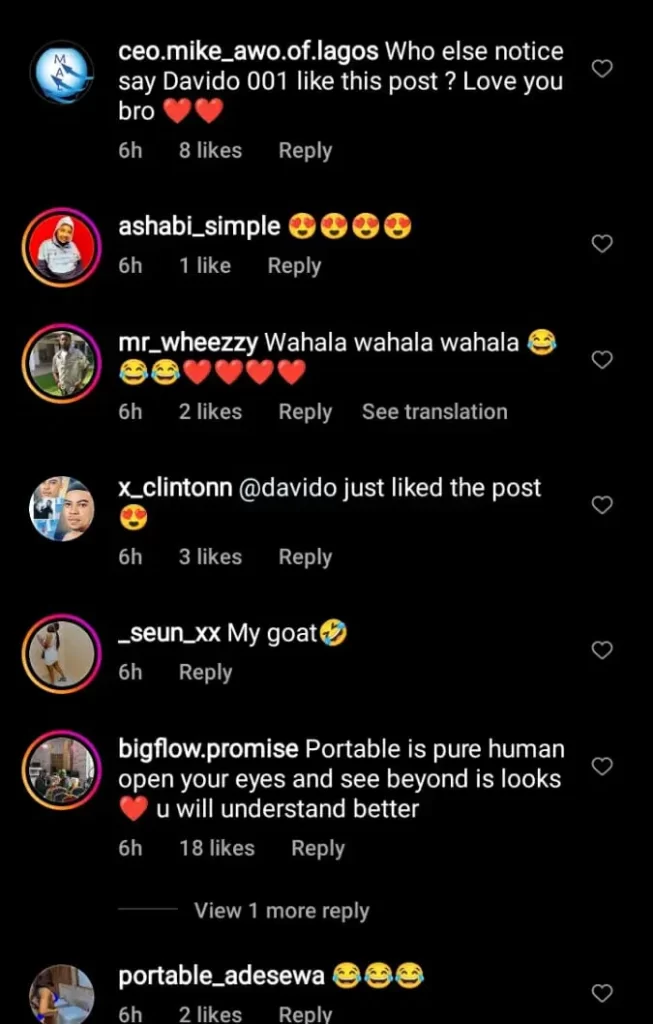Viewport: 653px width, 1024px height.
Task: Like _seun_xx's My goat comment
Action: coord(602,650)
